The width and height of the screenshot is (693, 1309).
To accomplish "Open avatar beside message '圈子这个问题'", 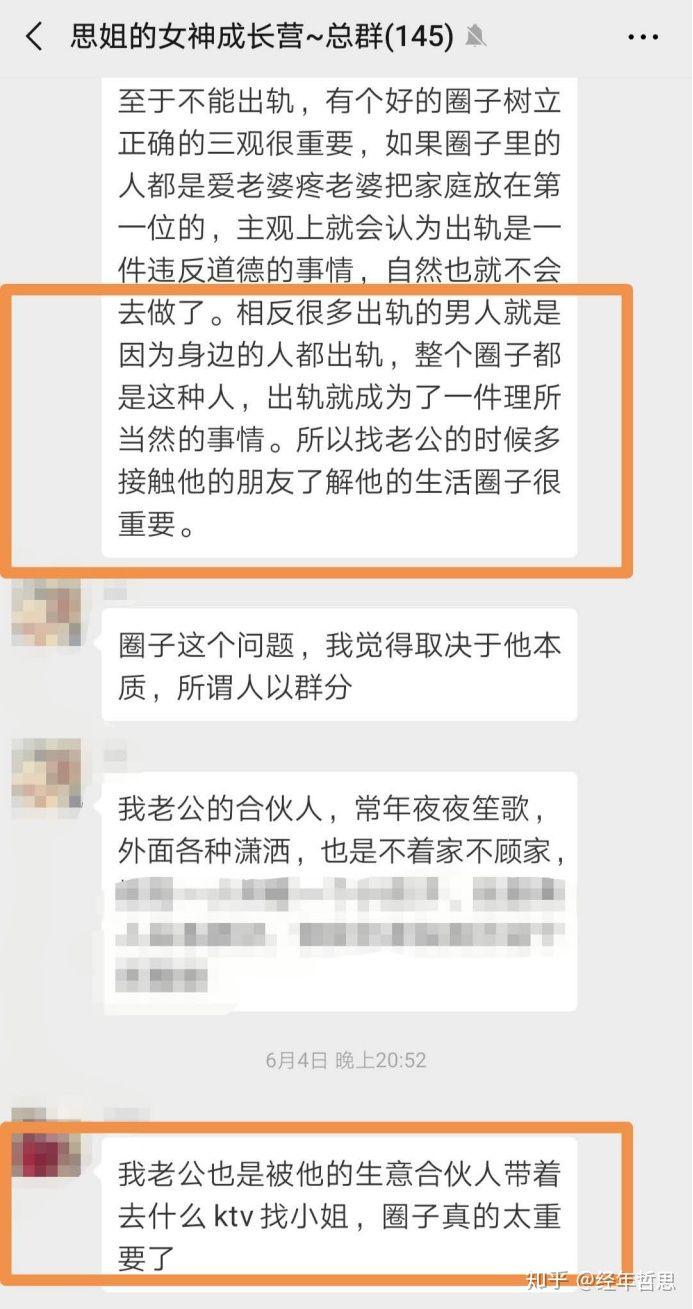I will pyautogui.click(x=46, y=612).
